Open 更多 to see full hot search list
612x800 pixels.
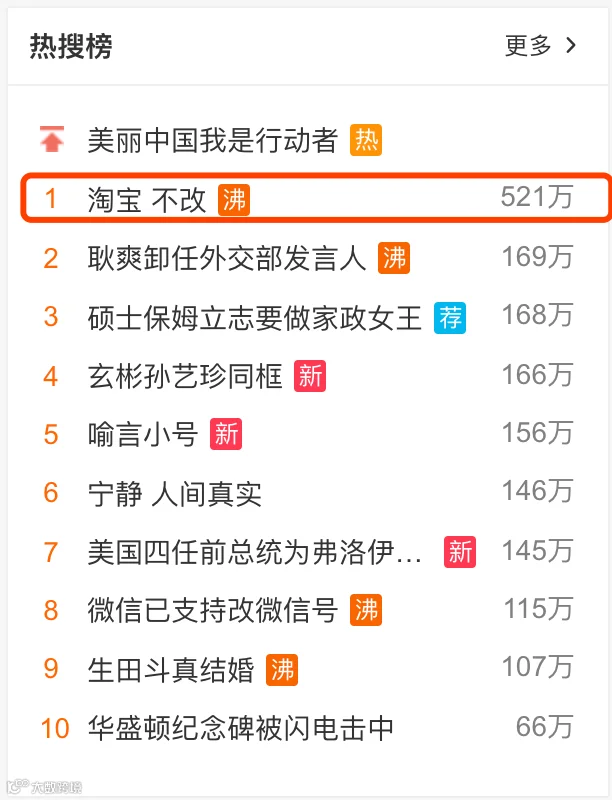[x=540, y=46]
